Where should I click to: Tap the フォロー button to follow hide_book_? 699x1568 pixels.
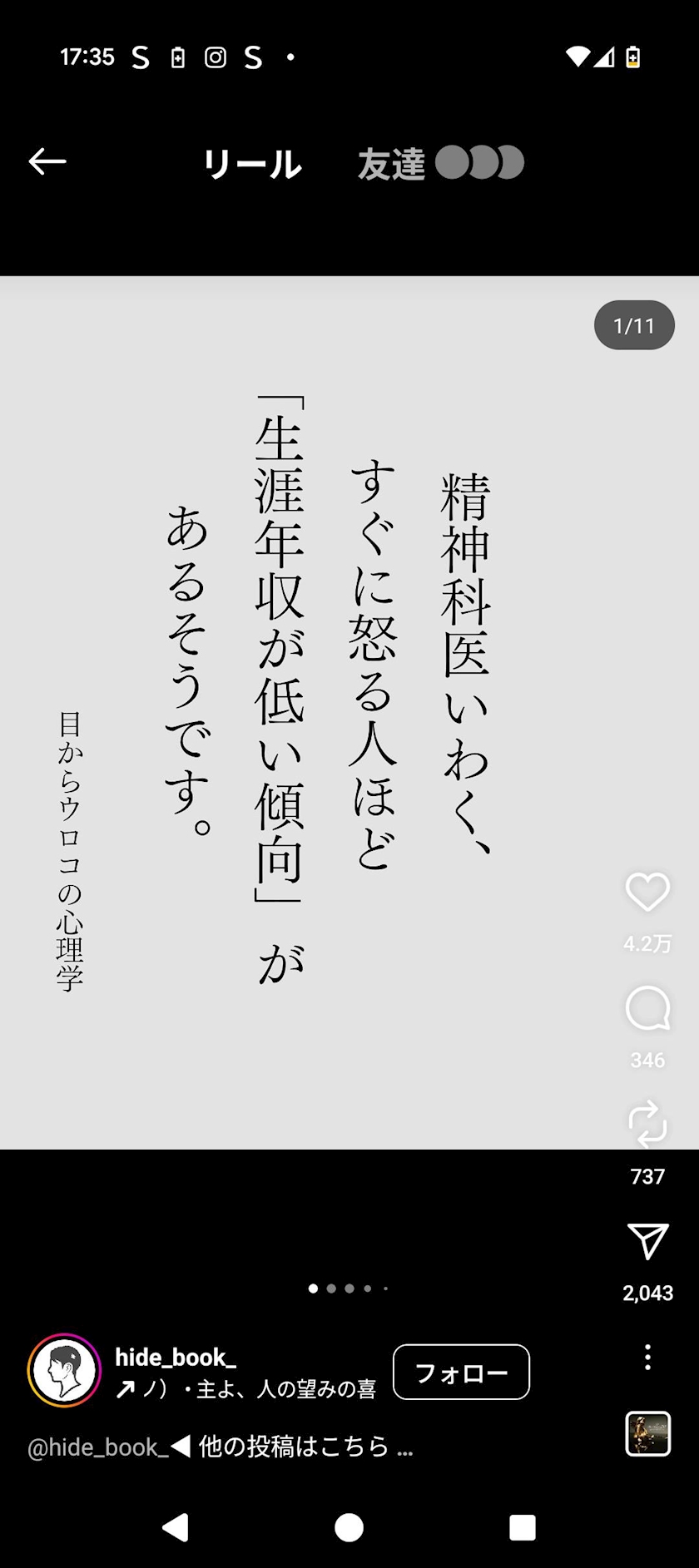pyautogui.click(x=461, y=1372)
